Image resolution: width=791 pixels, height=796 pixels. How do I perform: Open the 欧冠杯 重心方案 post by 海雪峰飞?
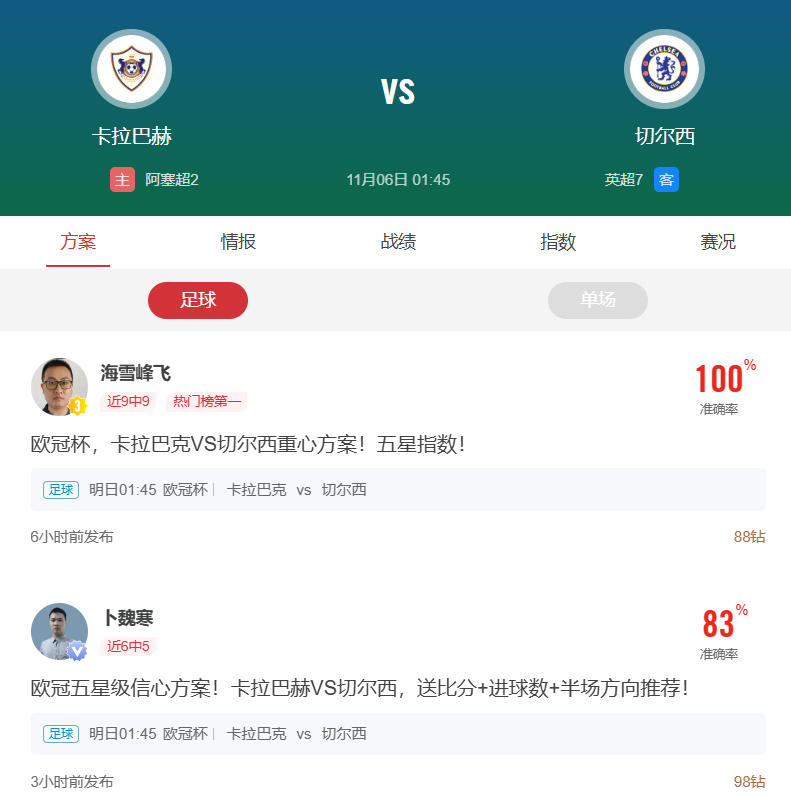pyautogui.click(x=248, y=444)
